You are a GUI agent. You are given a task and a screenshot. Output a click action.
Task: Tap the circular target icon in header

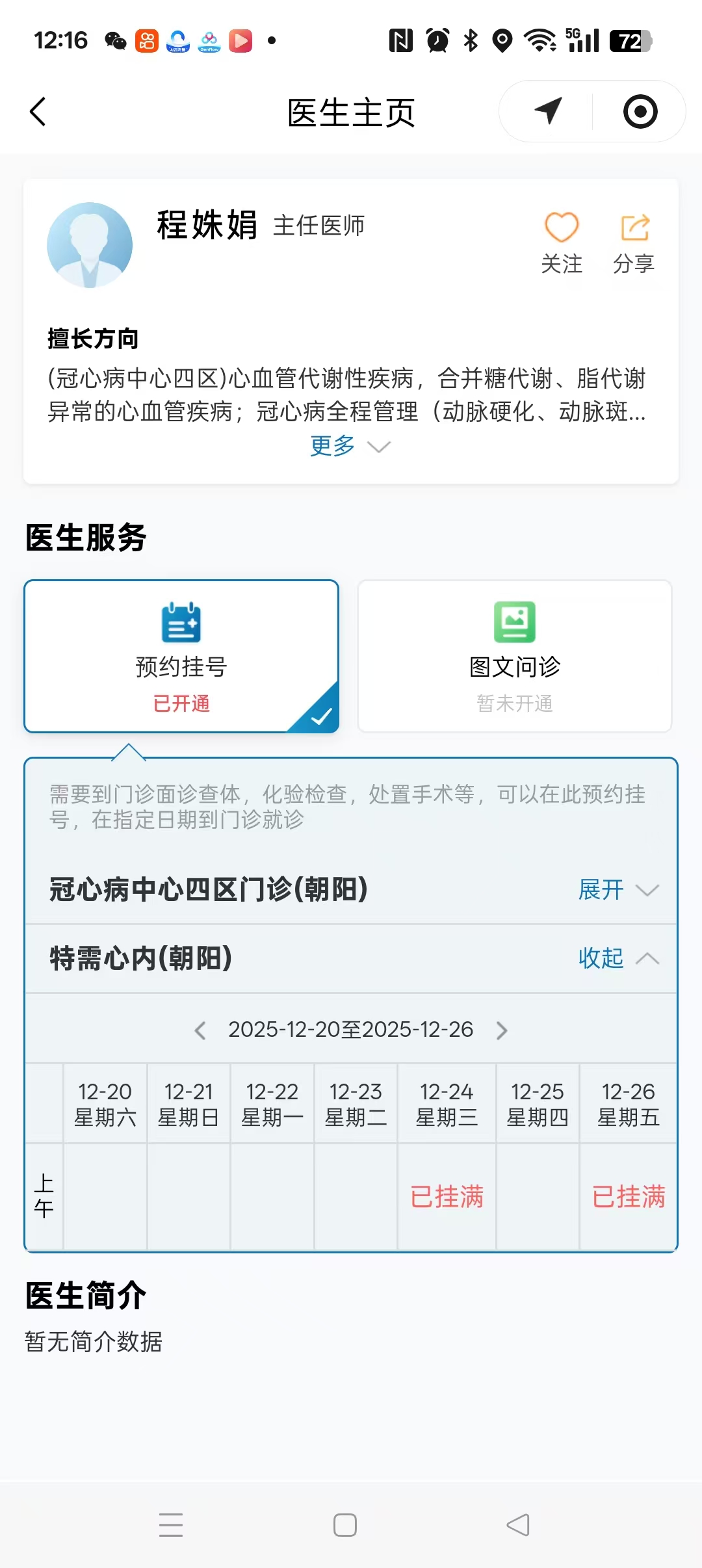pyautogui.click(x=640, y=111)
